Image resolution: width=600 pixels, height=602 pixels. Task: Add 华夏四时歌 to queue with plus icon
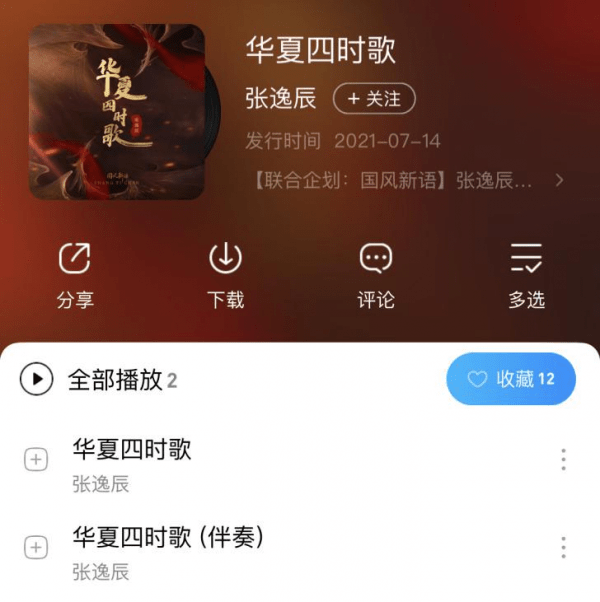point(36,460)
